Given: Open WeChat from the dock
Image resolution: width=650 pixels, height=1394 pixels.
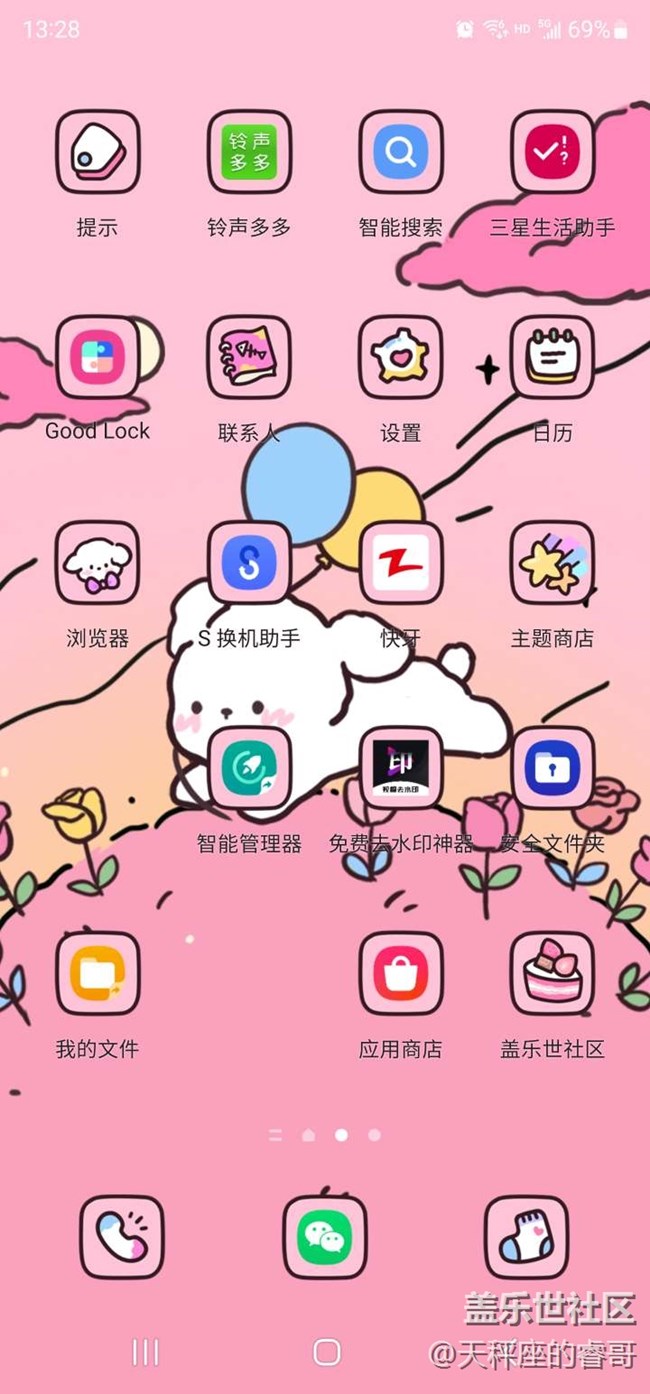Looking at the screenshot, I should coord(325,1237).
